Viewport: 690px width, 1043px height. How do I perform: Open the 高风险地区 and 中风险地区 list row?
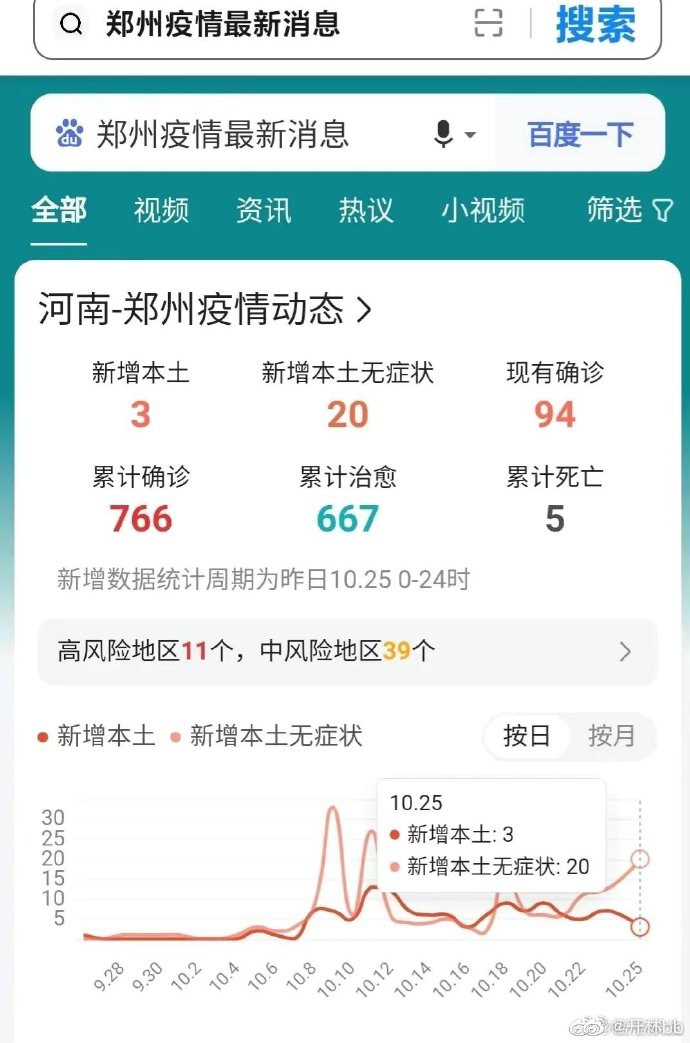click(347, 652)
